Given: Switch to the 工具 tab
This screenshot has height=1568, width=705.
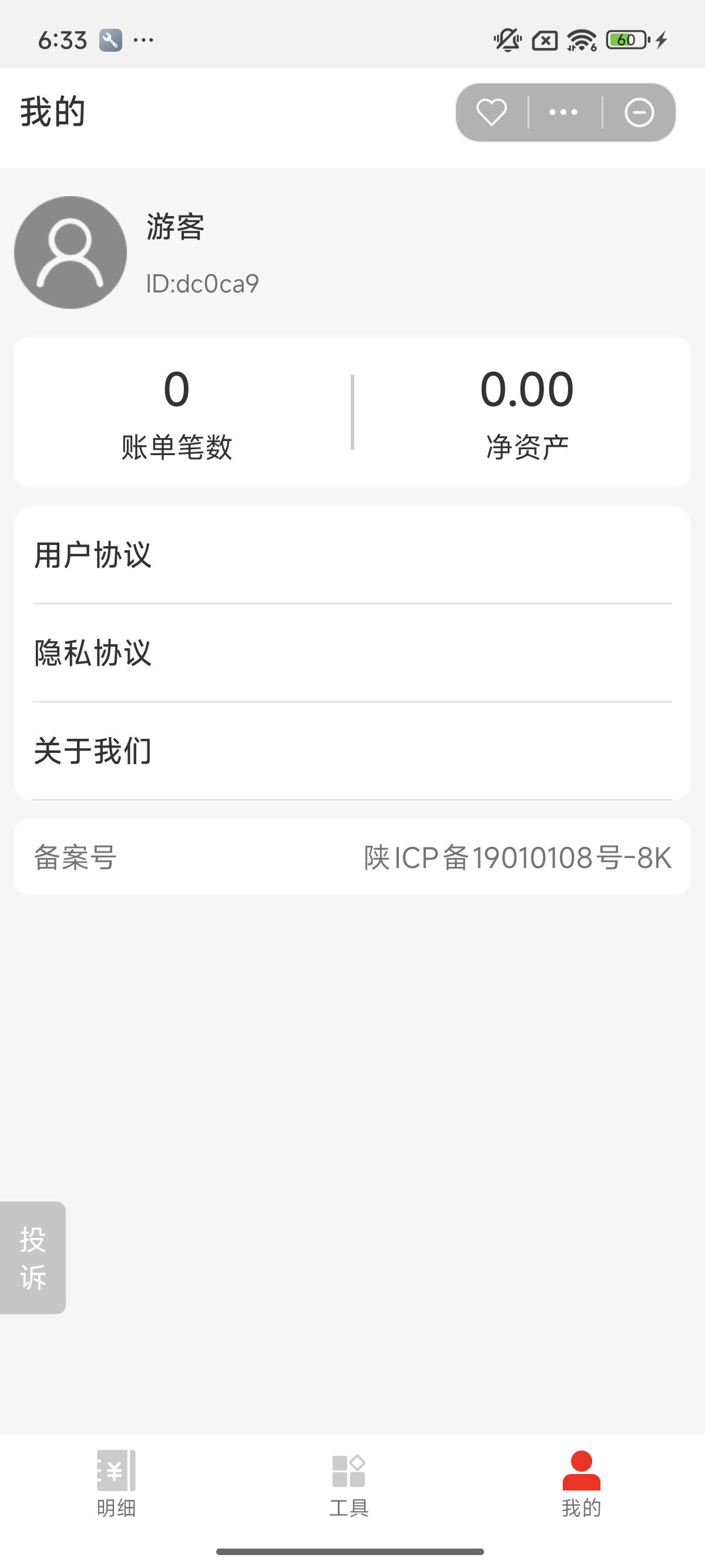Looking at the screenshot, I should click(x=349, y=1483).
